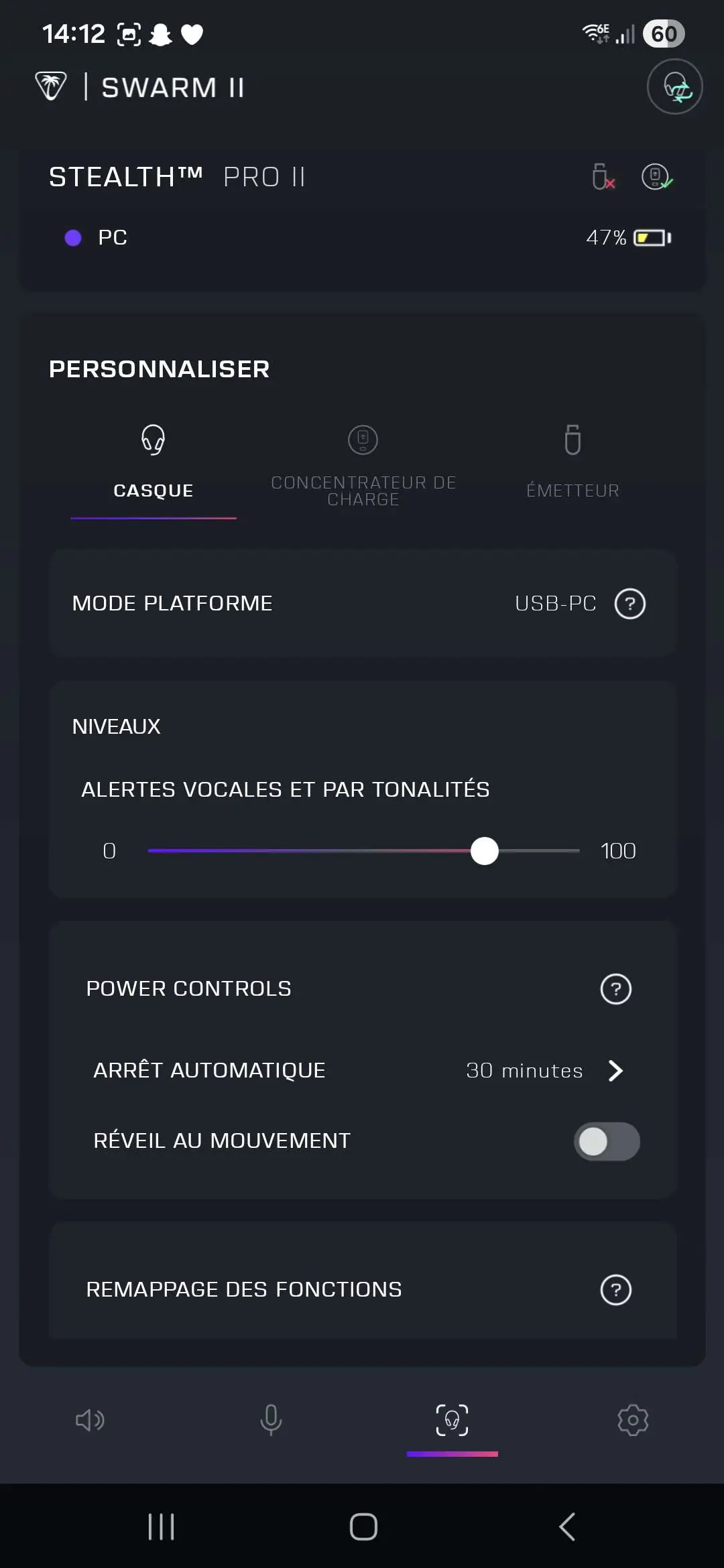Select the Casque tab
The image size is (724, 1568).
(x=154, y=462)
